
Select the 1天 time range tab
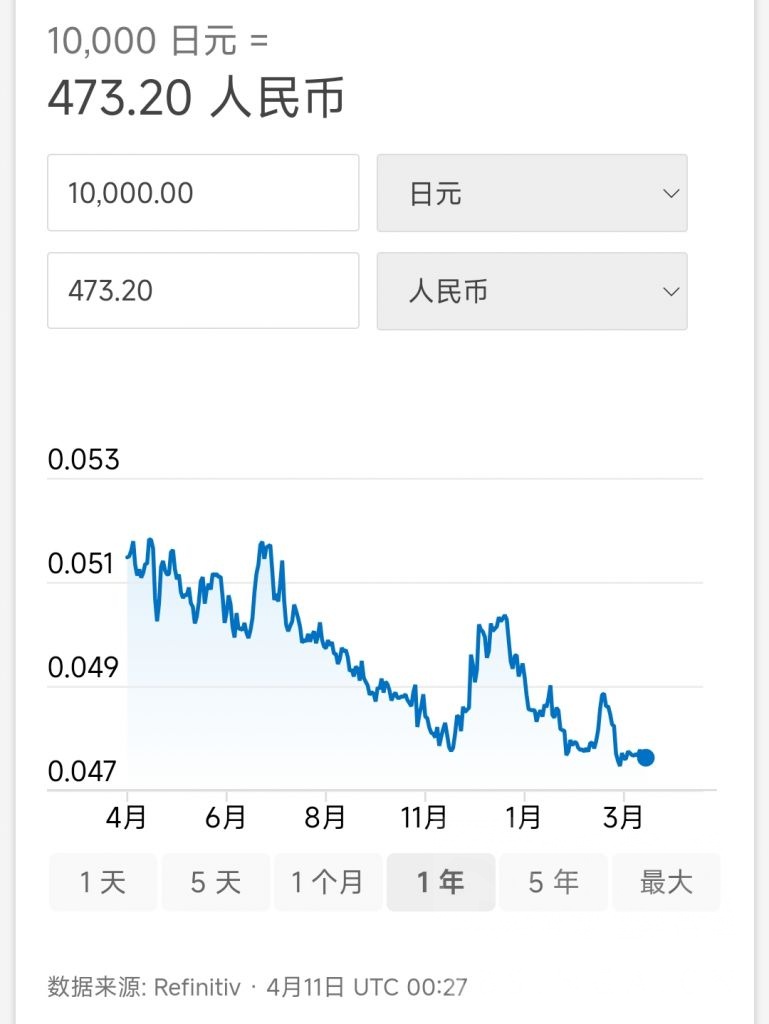[x=102, y=881]
